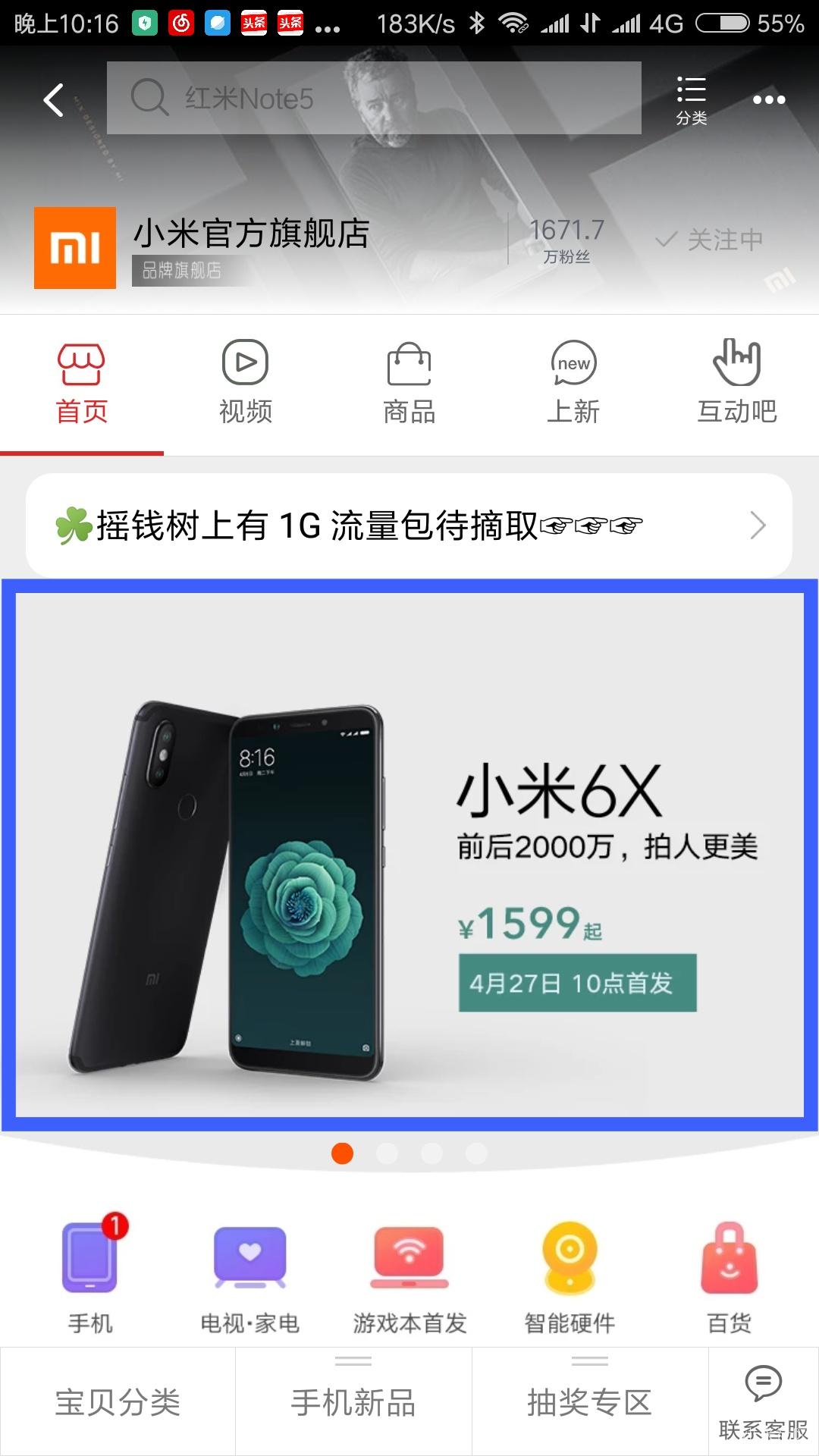Expand the 手机新品 bottom menu
Screen dimensions: 819x1456
[353, 1402]
